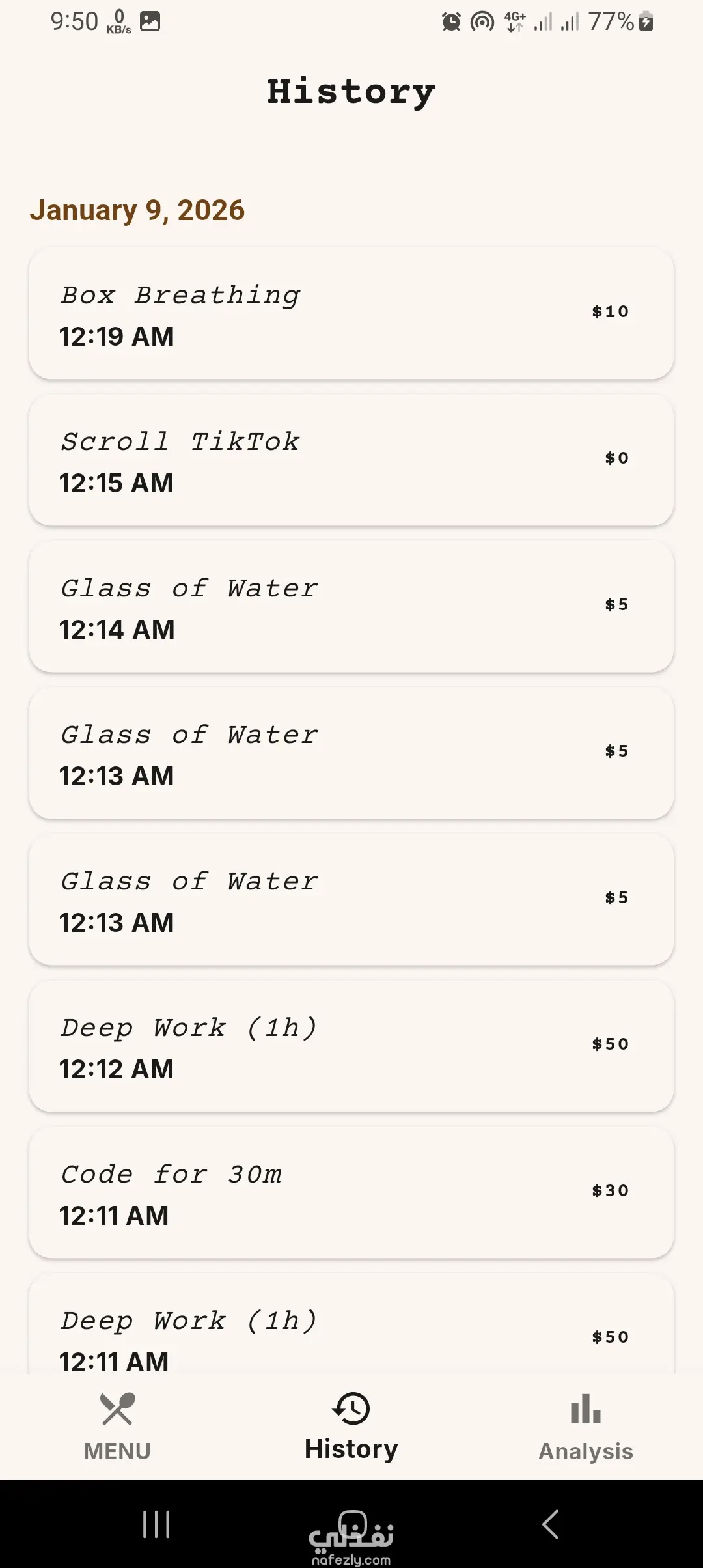Switch to the MENU tab
703x1568 pixels.
click(117, 1426)
